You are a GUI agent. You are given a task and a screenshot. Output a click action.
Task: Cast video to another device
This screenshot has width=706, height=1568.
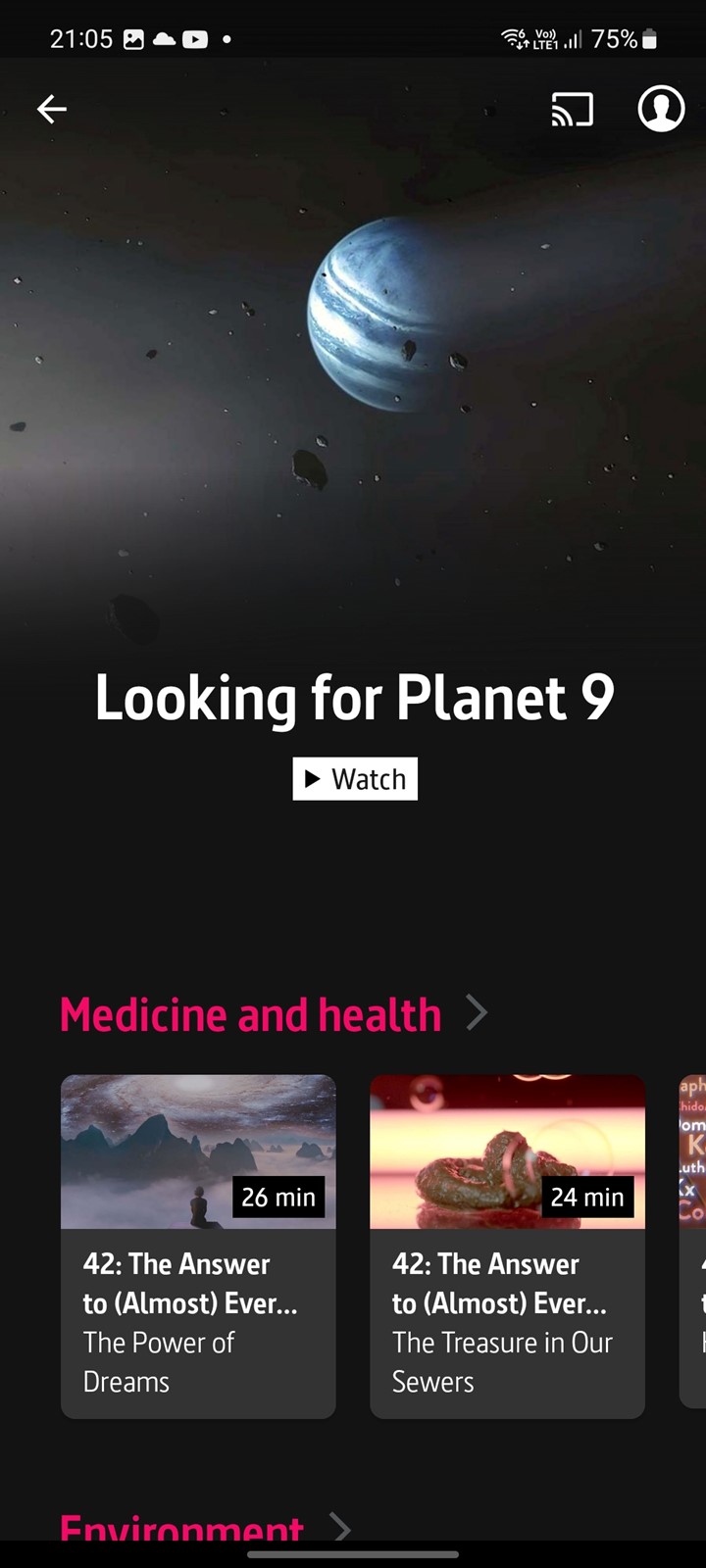pos(572,109)
